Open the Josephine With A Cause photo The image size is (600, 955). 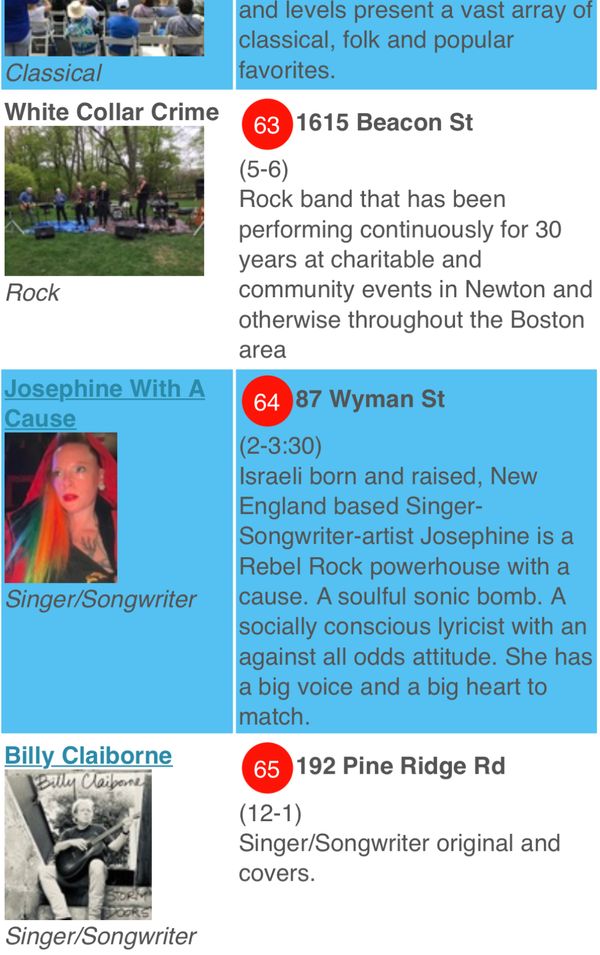tap(61, 507)
